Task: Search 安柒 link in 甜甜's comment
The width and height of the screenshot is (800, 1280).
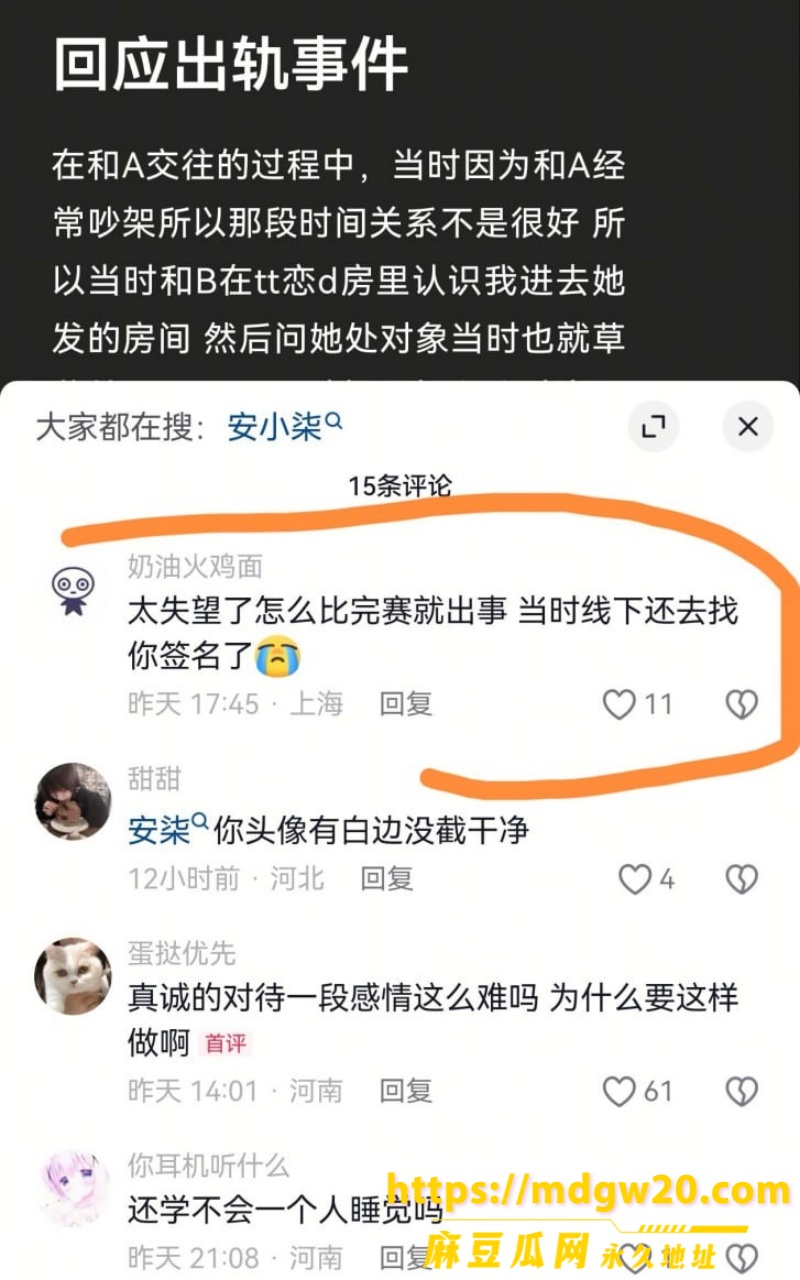Action: (x=168, y=829)
